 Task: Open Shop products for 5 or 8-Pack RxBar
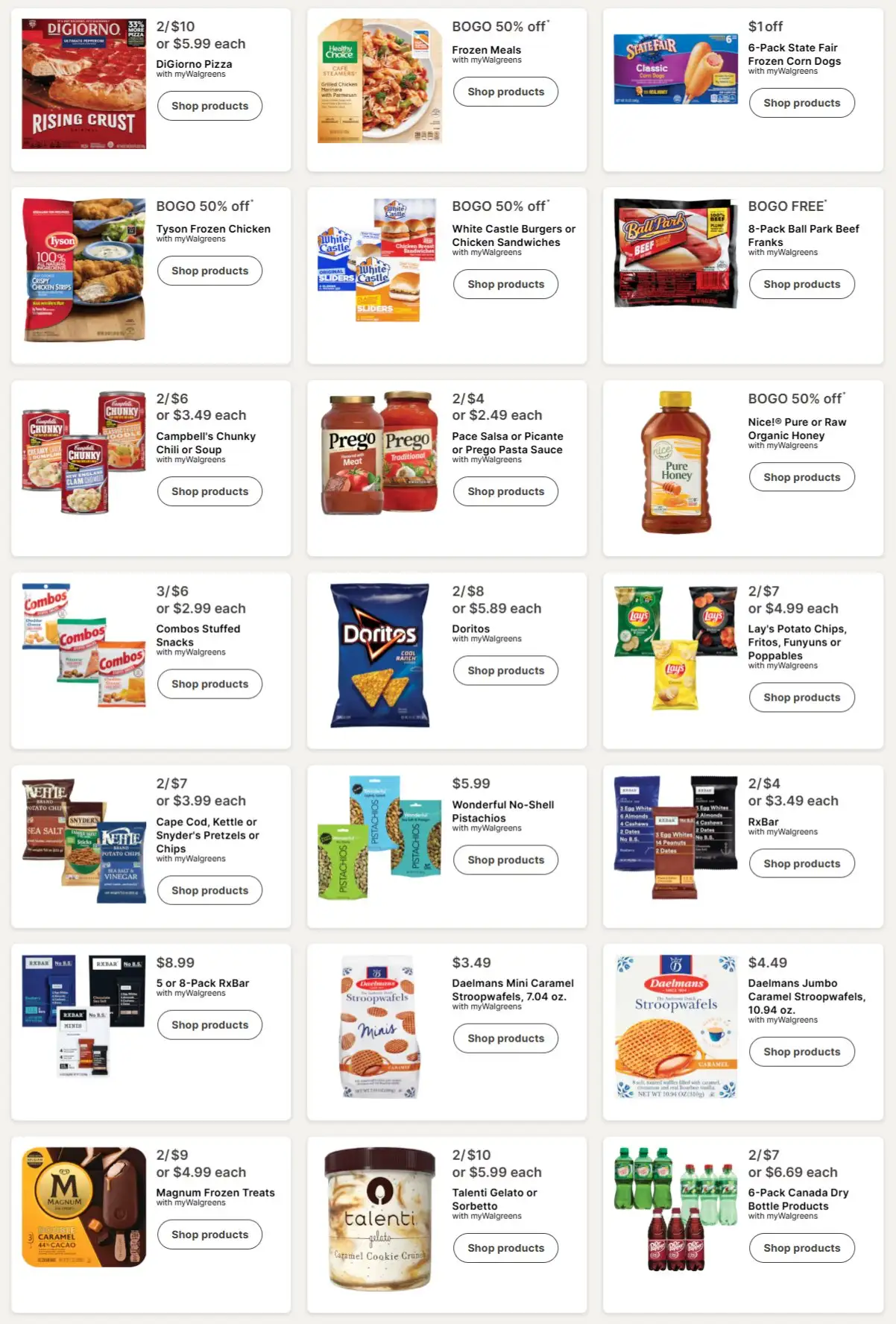coord(209,1025)
